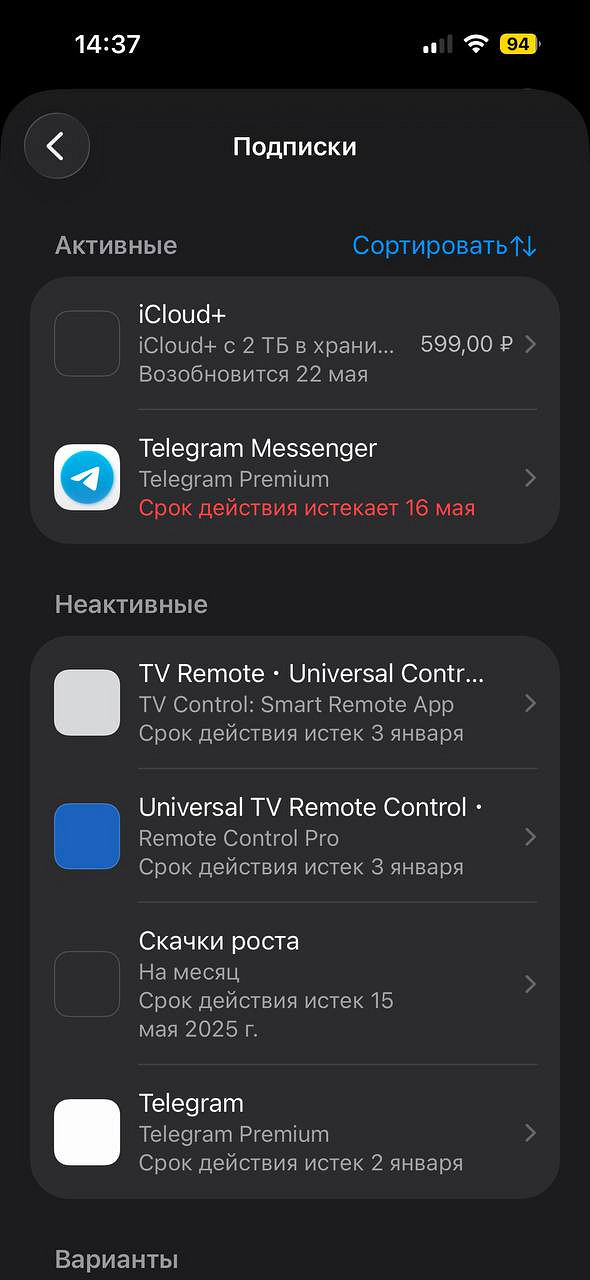
Task: Open the Telegram Messenger subscription
Action: coord(295,477)
